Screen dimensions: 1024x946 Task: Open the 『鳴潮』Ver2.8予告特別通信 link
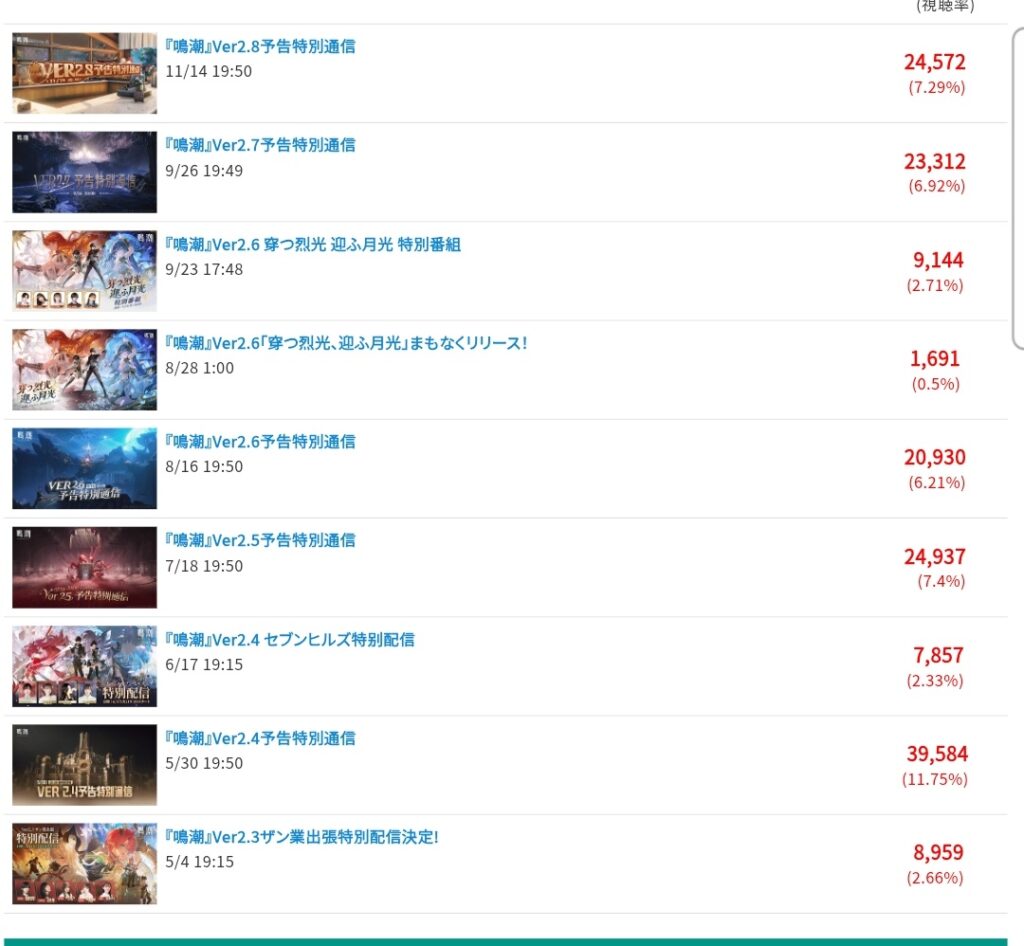260,46
